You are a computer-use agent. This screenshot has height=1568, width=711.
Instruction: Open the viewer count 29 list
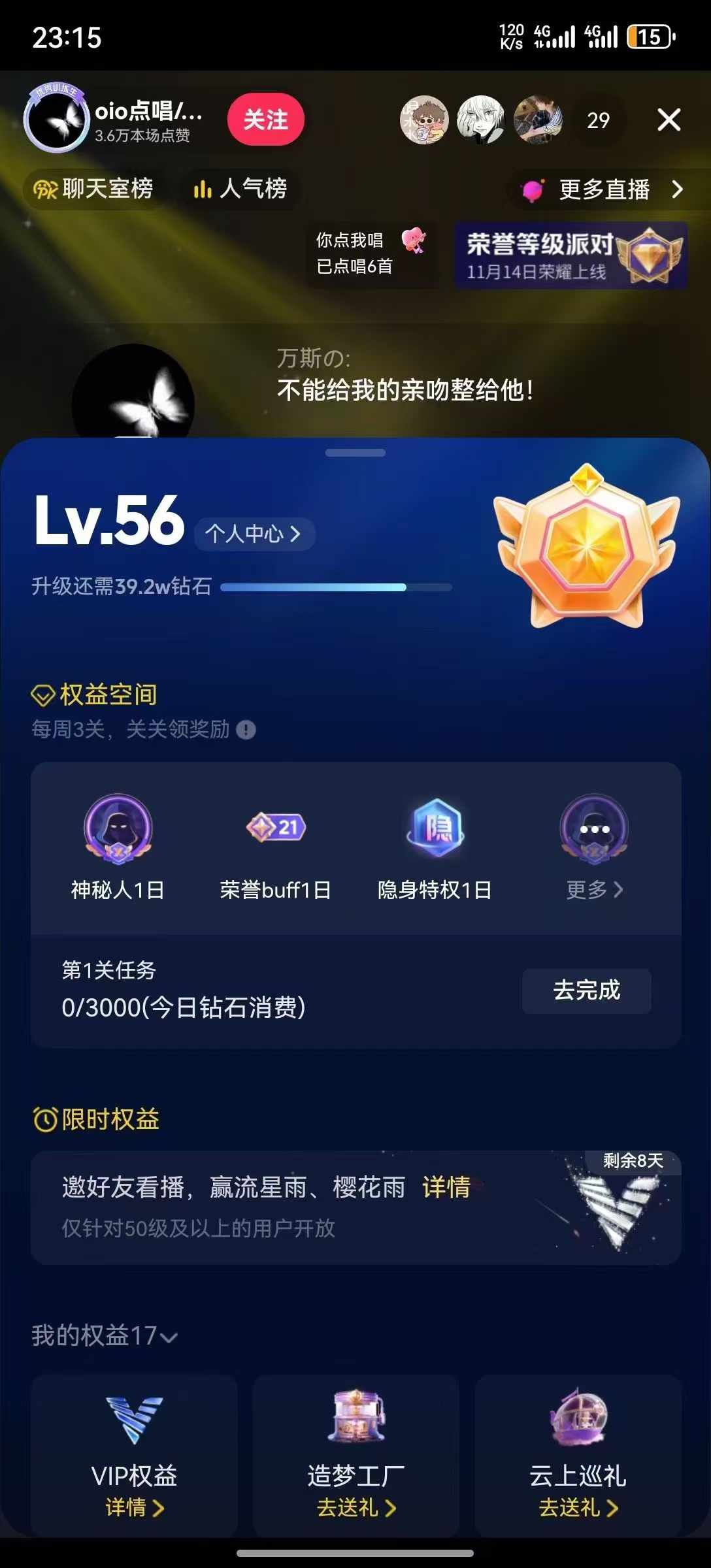pos(598,120)
